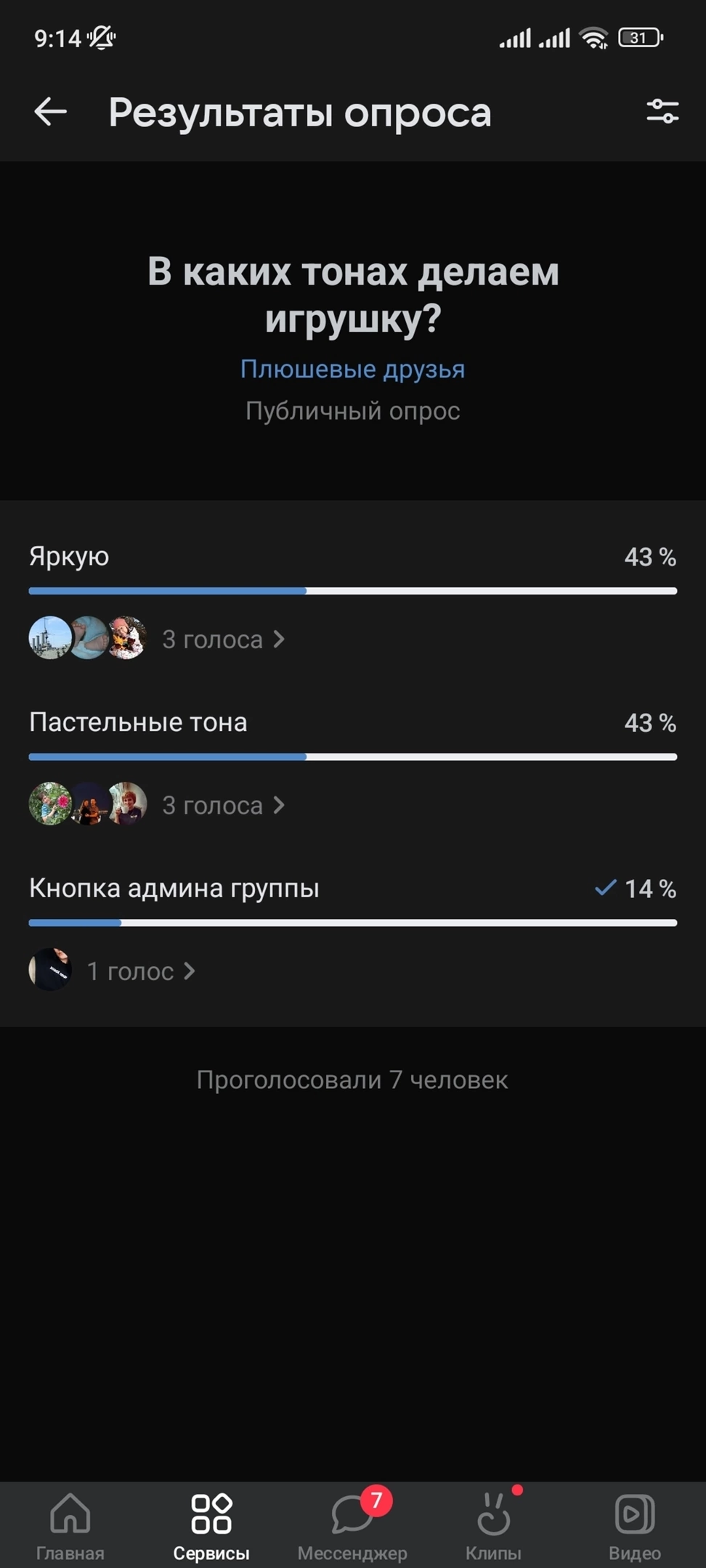
Task: Open the Видео tab
Action: pos(634,1526)
